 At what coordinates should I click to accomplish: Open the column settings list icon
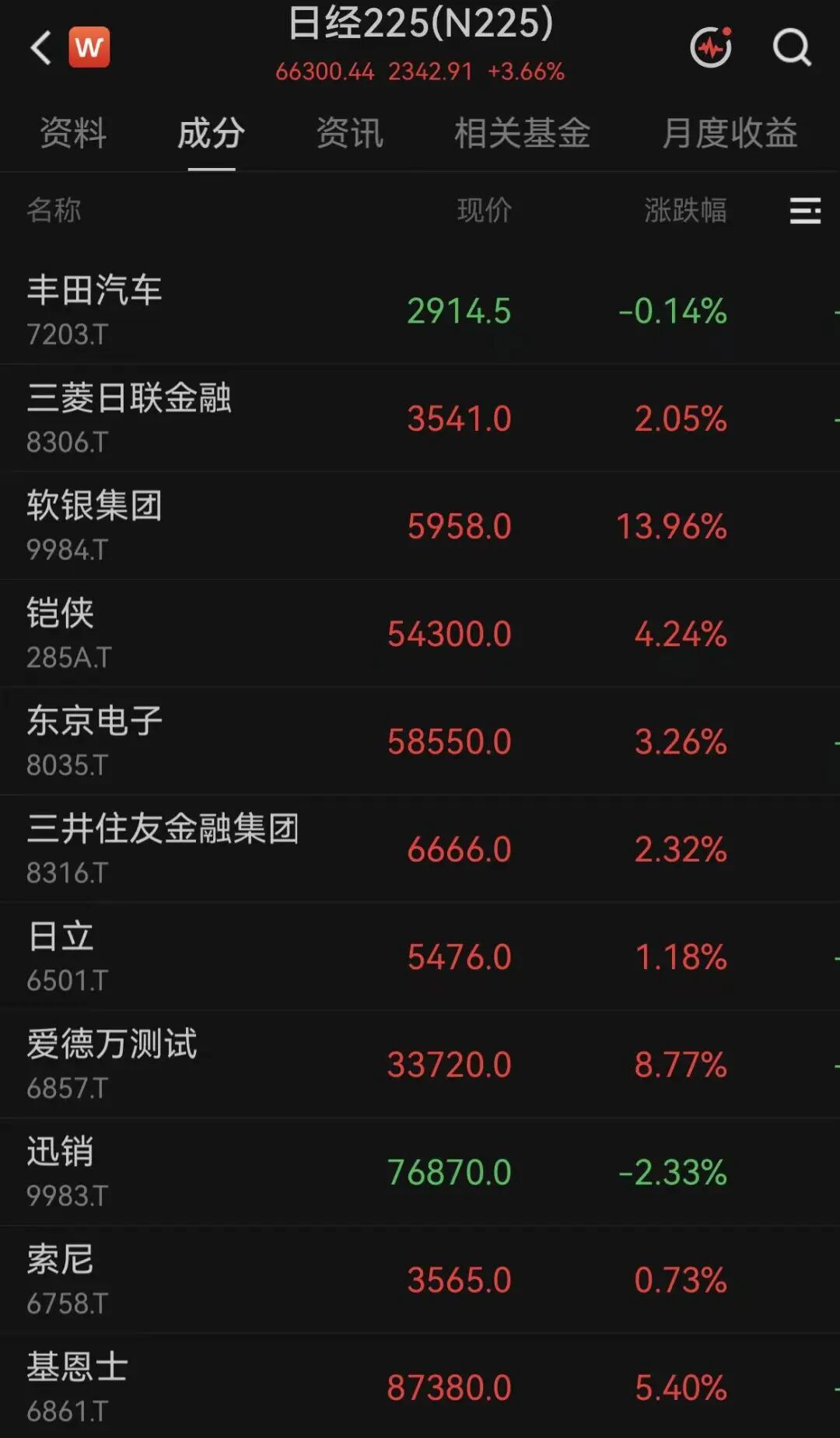805,210
